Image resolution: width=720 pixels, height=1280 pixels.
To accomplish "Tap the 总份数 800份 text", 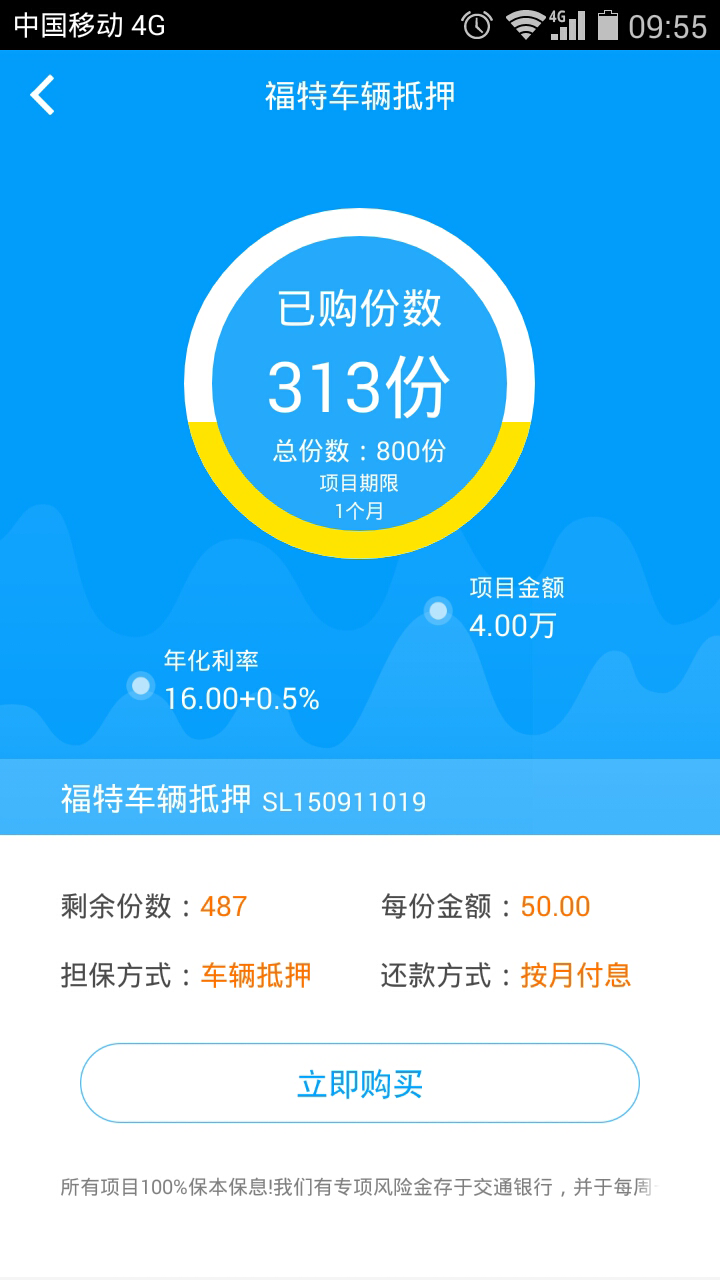I will (x=360, y=452).
